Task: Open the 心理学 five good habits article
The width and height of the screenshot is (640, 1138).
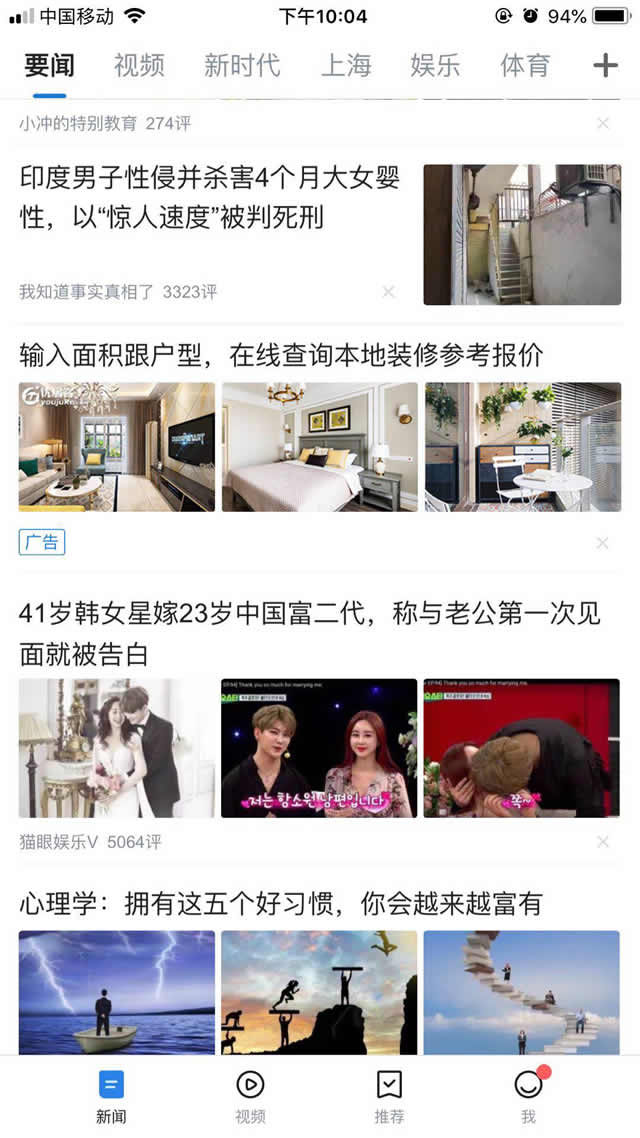Action: (x=280, y=904)
